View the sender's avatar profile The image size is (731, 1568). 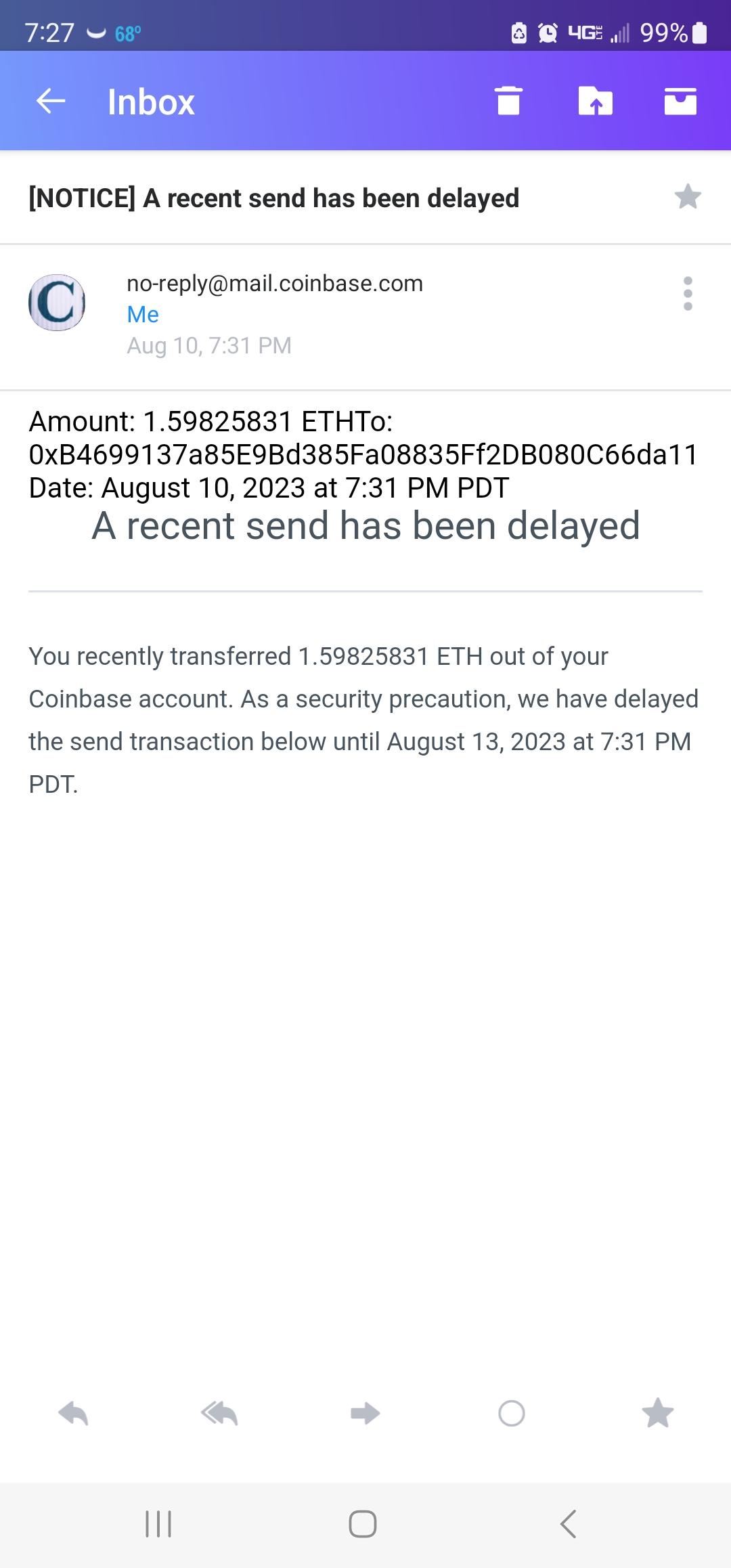(x=57, y=303)
